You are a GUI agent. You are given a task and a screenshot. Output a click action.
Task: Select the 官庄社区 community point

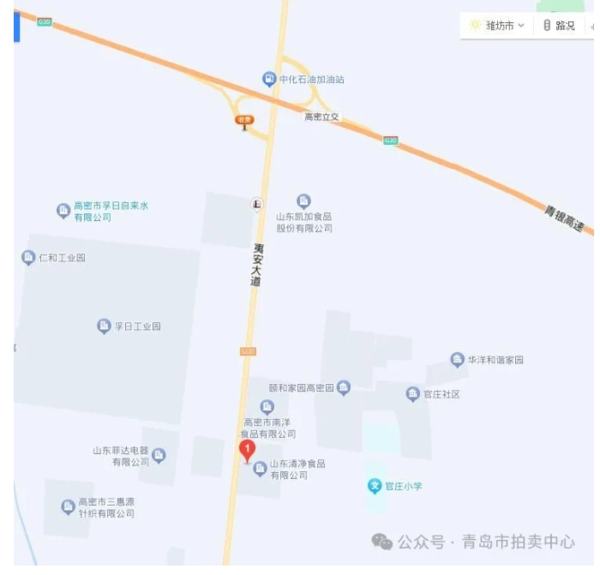412,394
